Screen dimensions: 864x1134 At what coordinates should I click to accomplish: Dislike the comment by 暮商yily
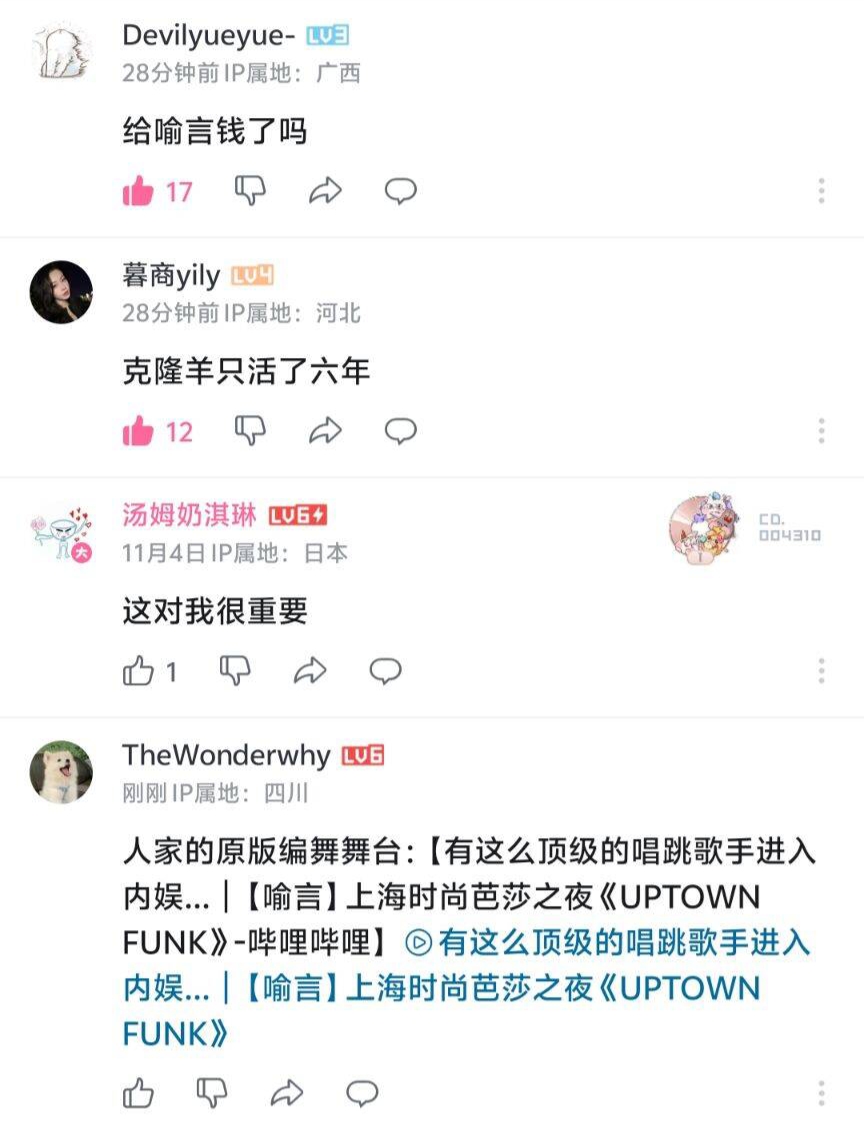pos(250,431)
